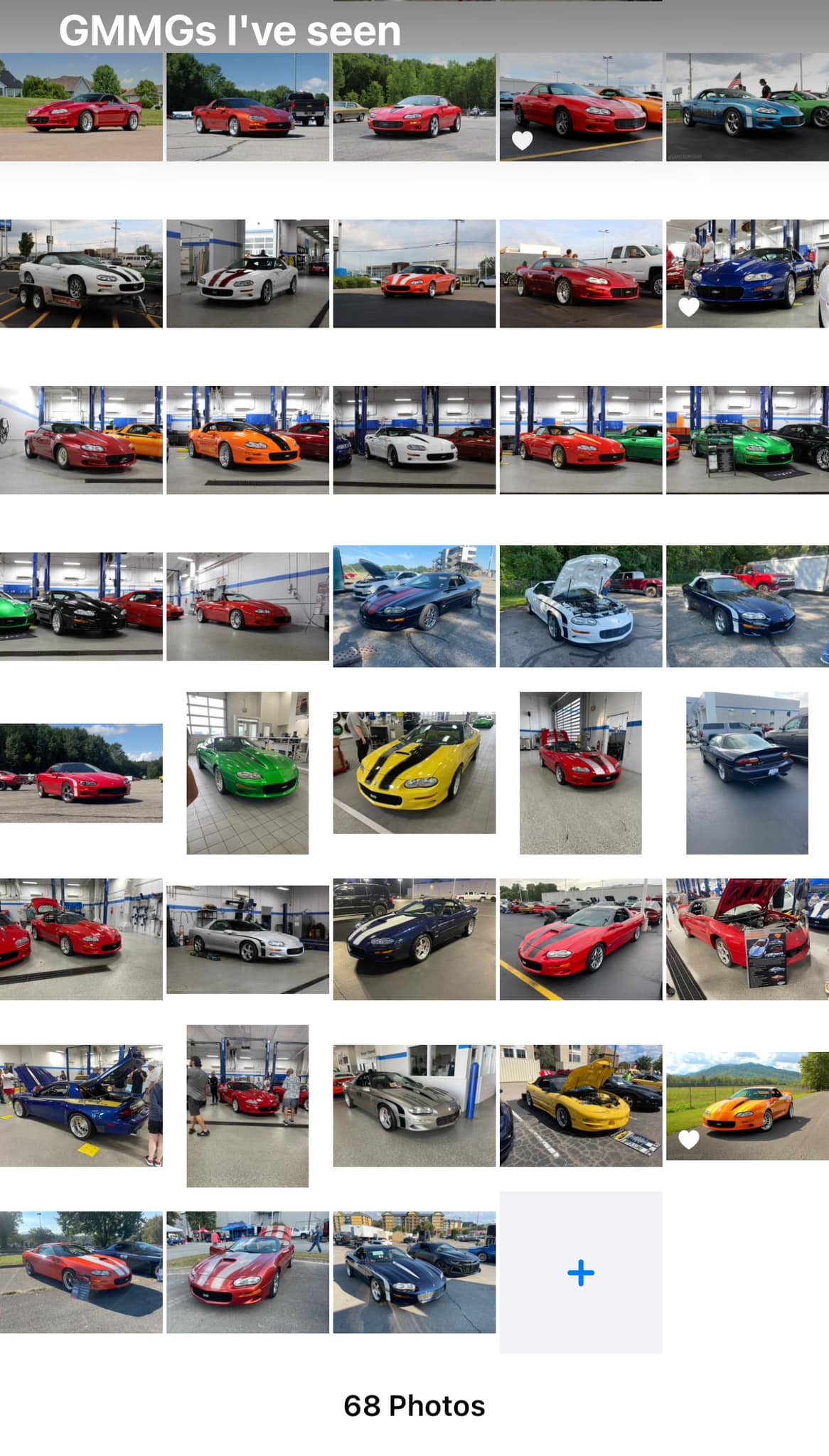Viewport: 829px width, 1456px height.
Task: Open the dark blue car rear-view photo
Action: click(747, 772)
